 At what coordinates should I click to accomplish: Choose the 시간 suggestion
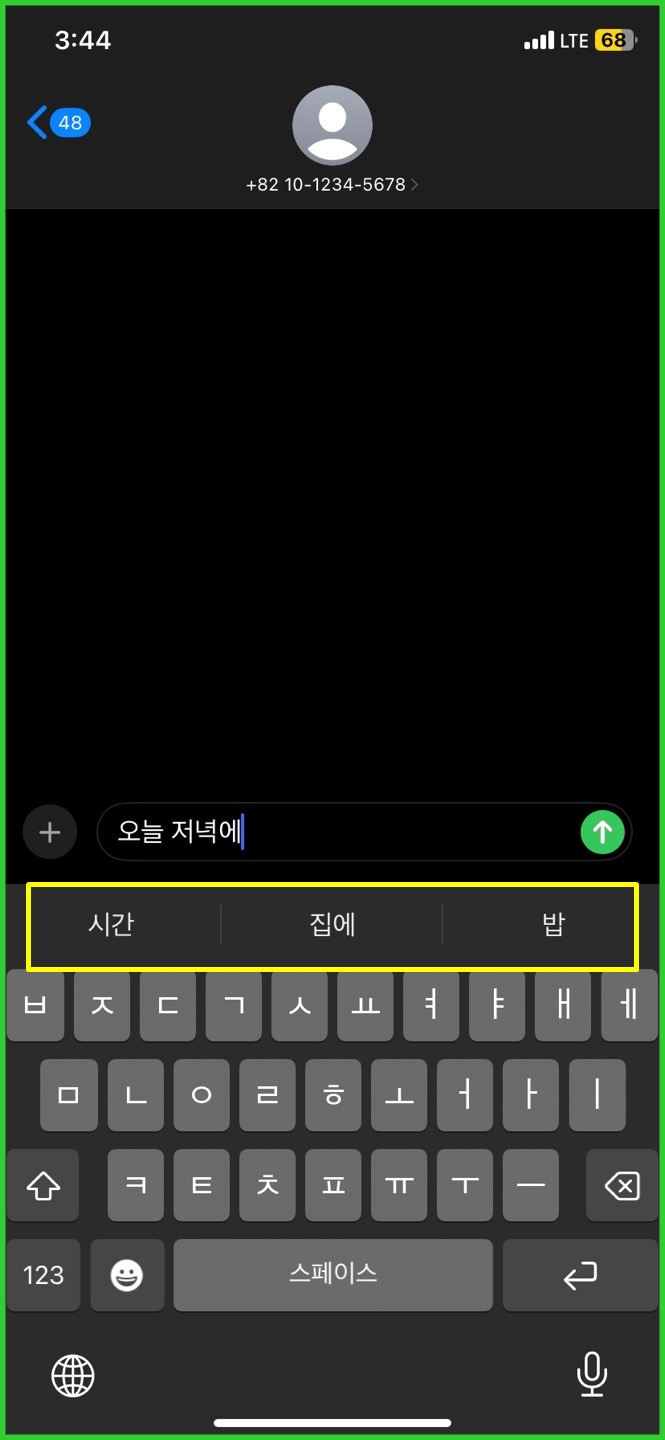(x=111, y=925)
